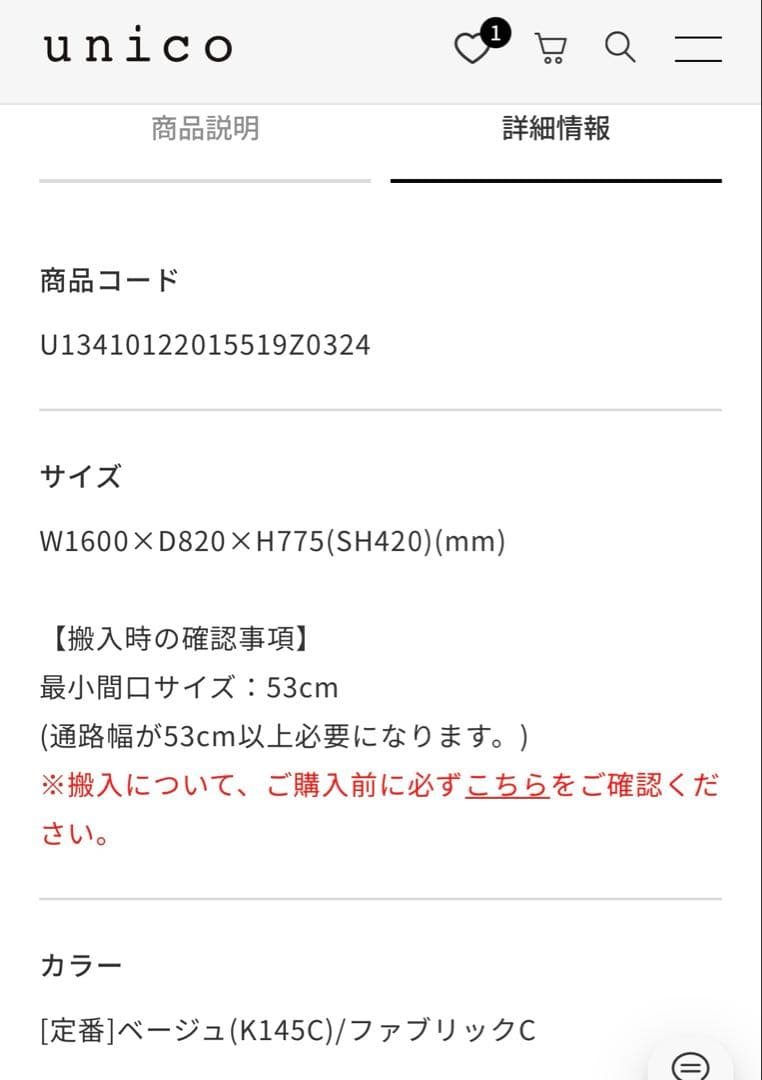Click the wishlist badge showing 1 item

pyautogui.click(x=495, y=32)
